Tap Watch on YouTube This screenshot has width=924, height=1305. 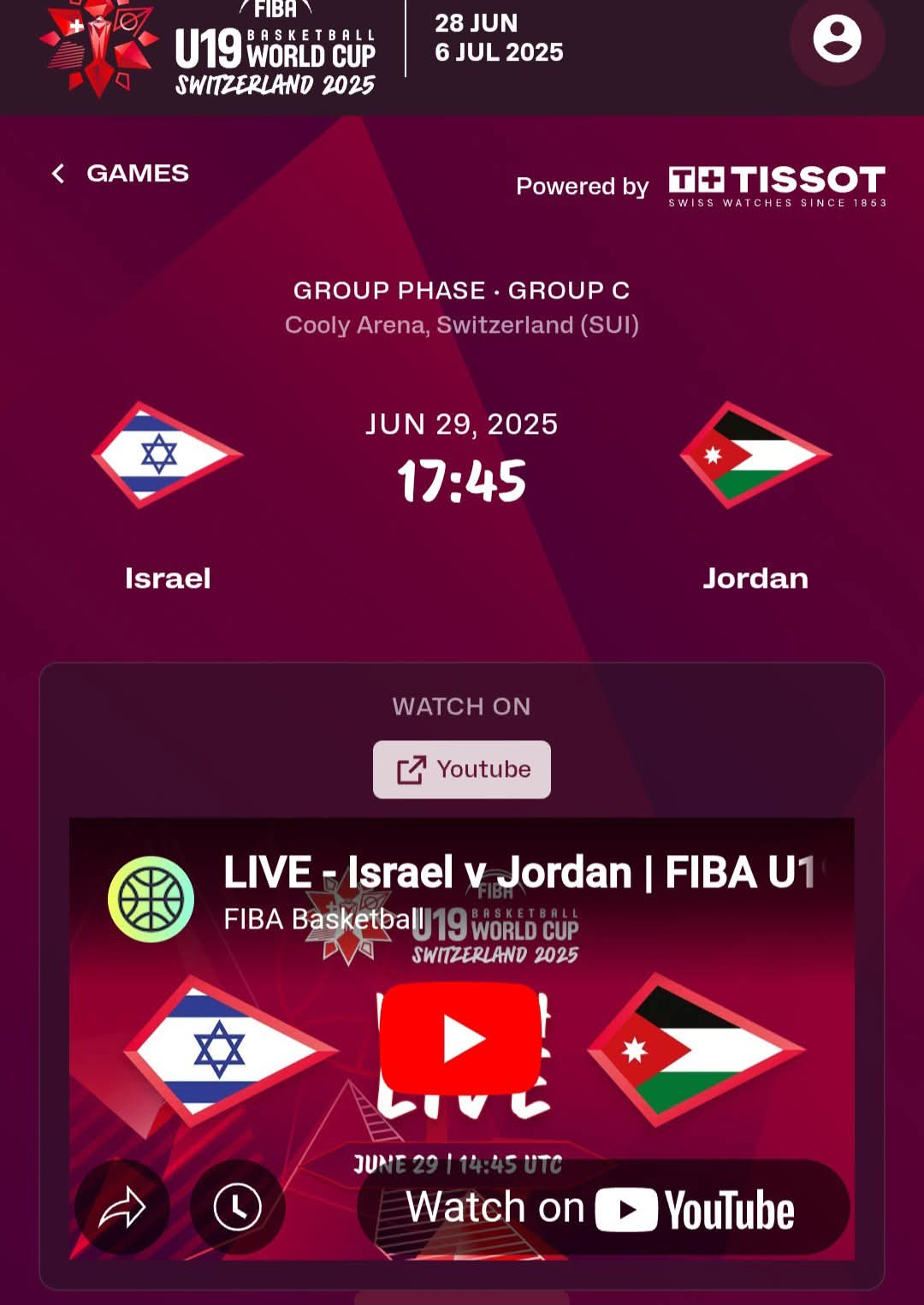tap(602, 1208)
